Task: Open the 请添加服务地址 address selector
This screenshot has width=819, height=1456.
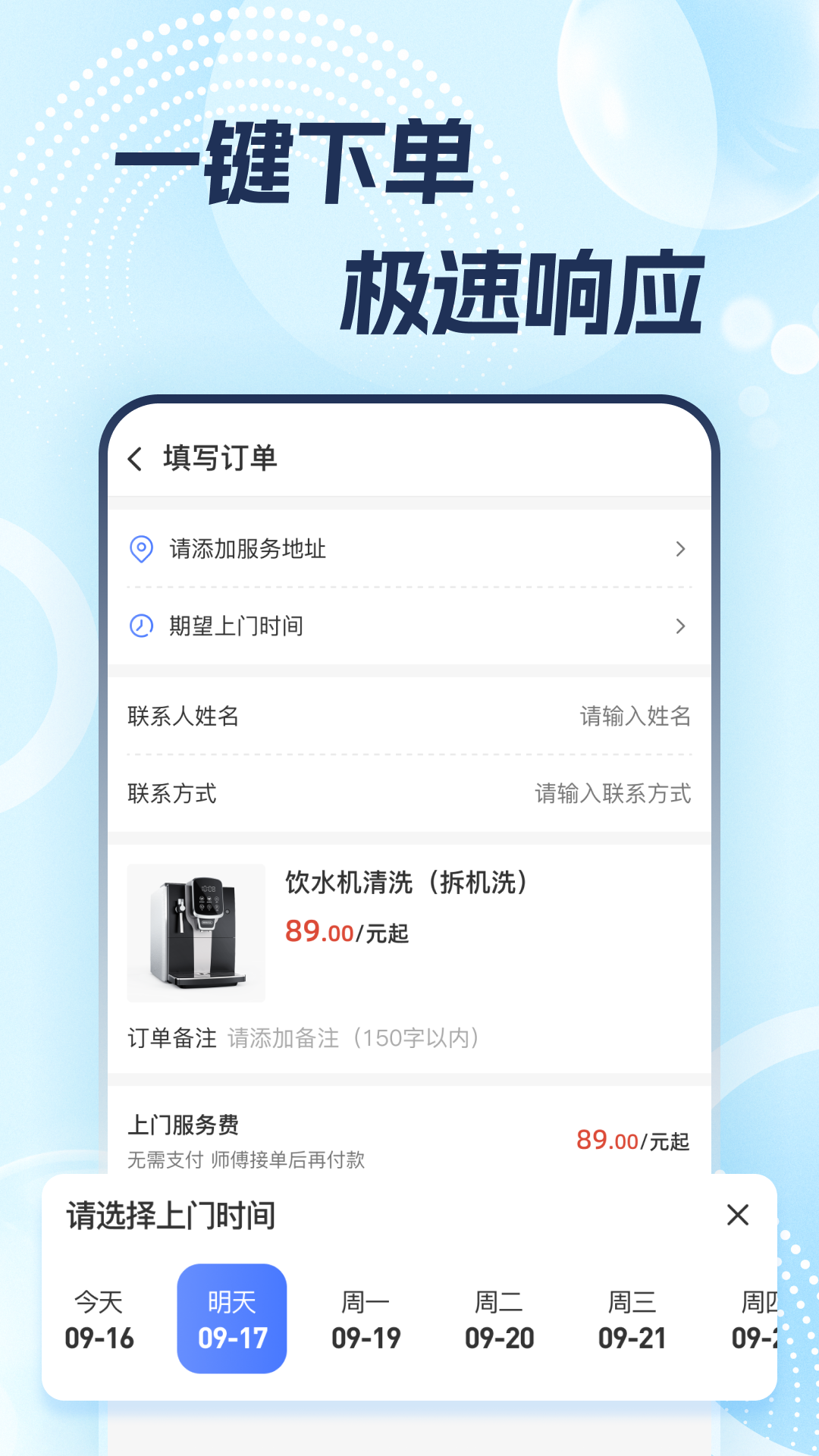Action: 379,549
